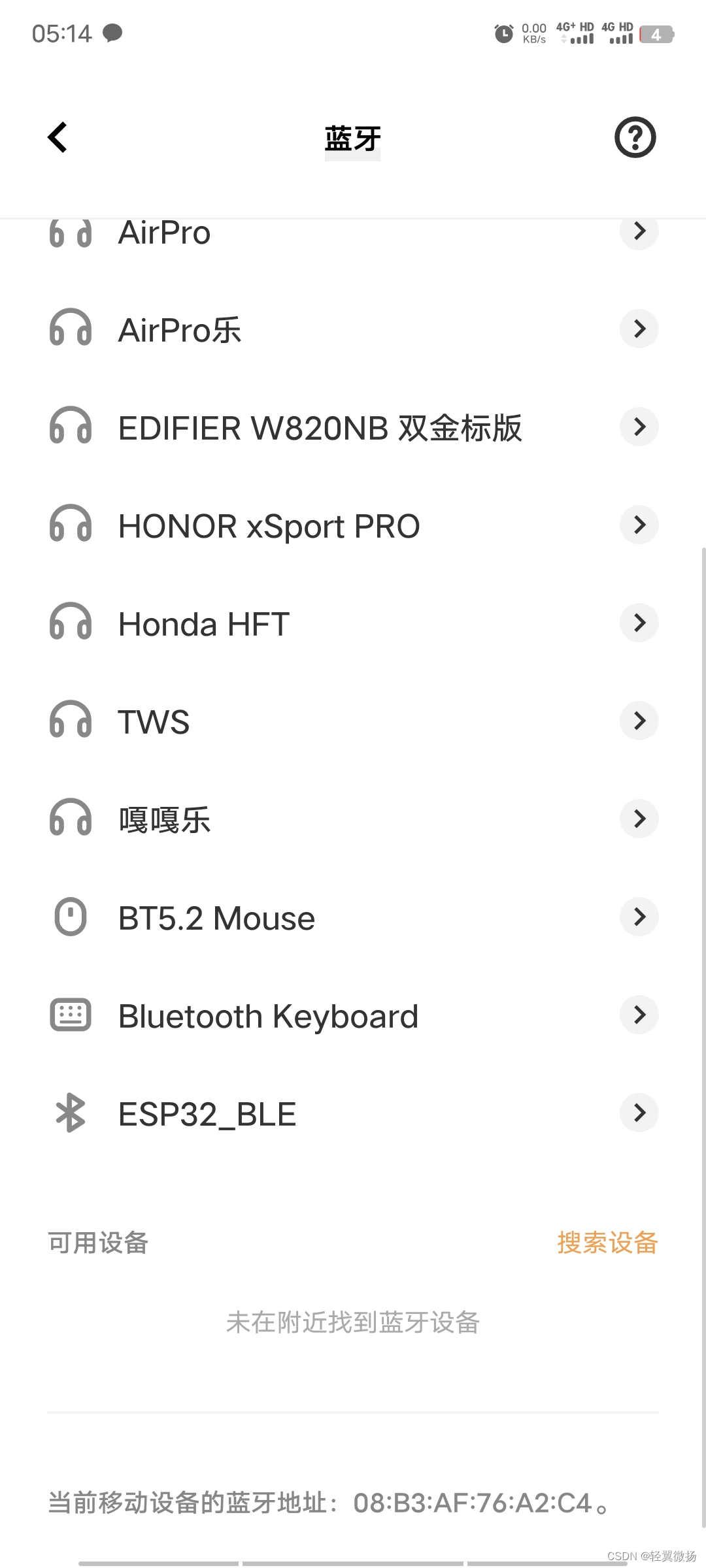The image size is (706, 1568).
Task: Expand settings for AirPro乐 via its chevron
Action: pos(639,329)
